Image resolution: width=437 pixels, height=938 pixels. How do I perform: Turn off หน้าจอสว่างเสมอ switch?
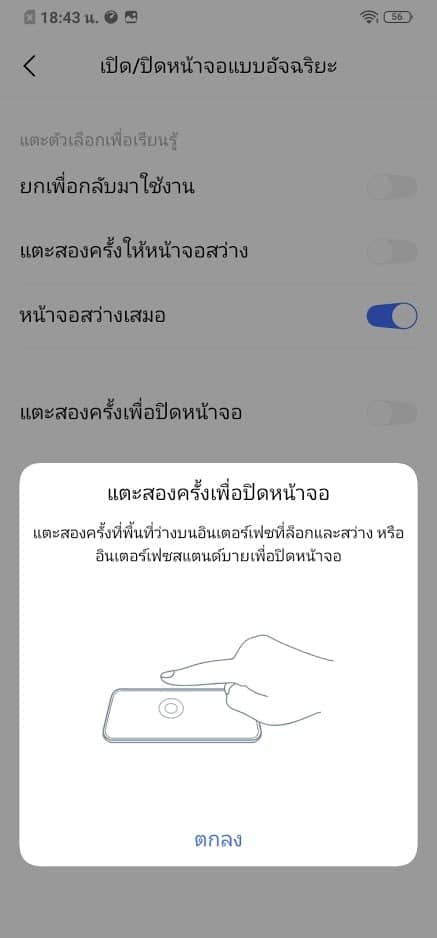click(392, 316)
